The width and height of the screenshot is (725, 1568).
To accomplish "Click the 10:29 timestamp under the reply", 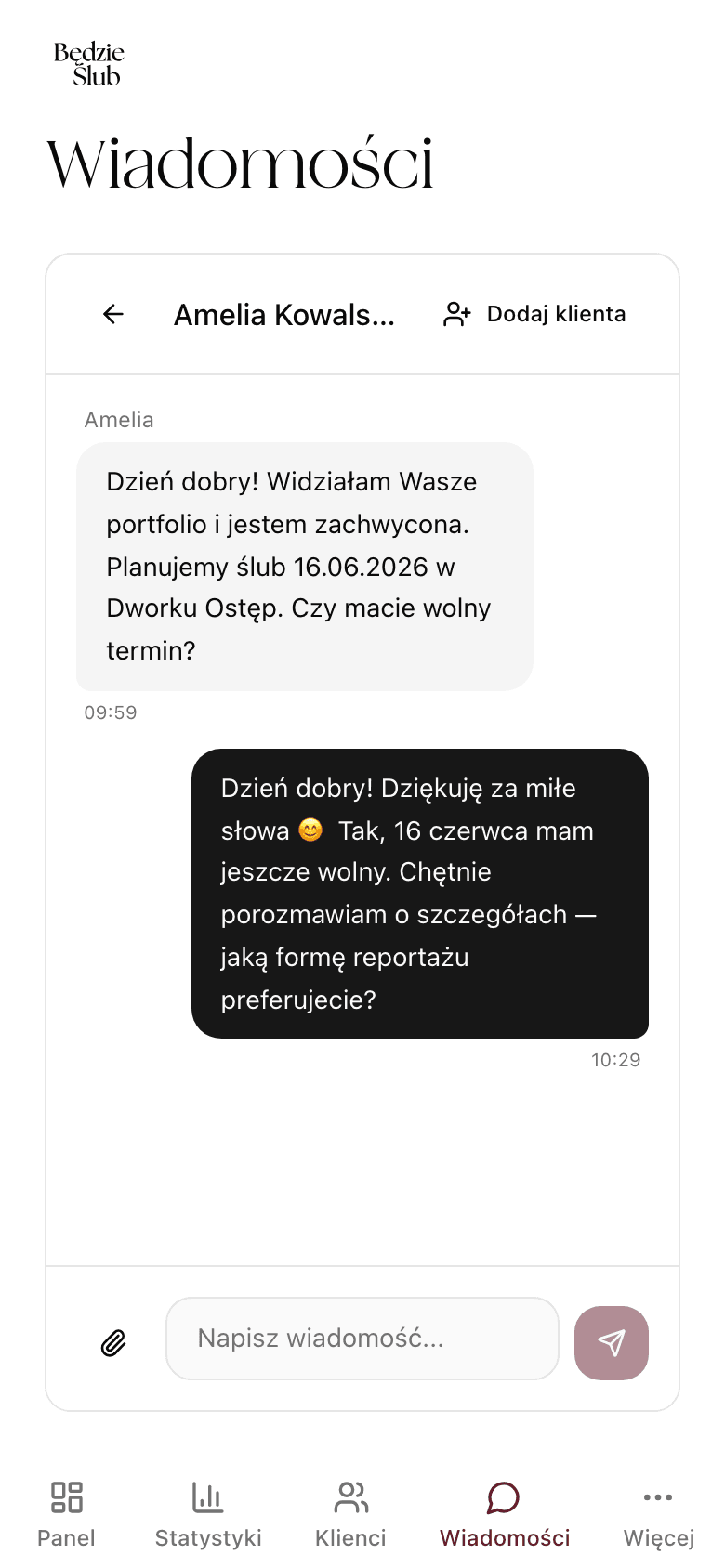I will click(615, 1059).
